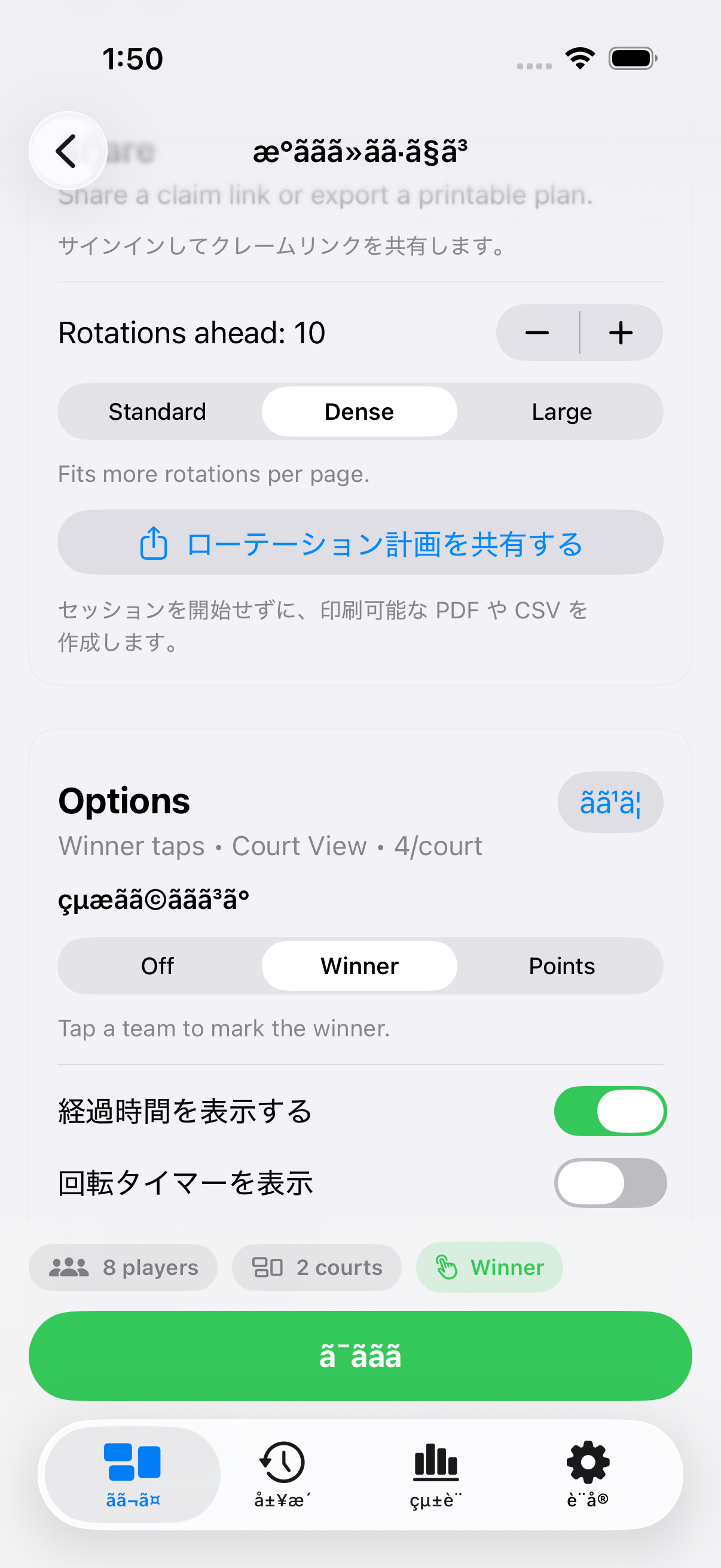The image size is (721, 1568).
Task: Open the statistics tab with bar chart
Action: (436, 1473)
